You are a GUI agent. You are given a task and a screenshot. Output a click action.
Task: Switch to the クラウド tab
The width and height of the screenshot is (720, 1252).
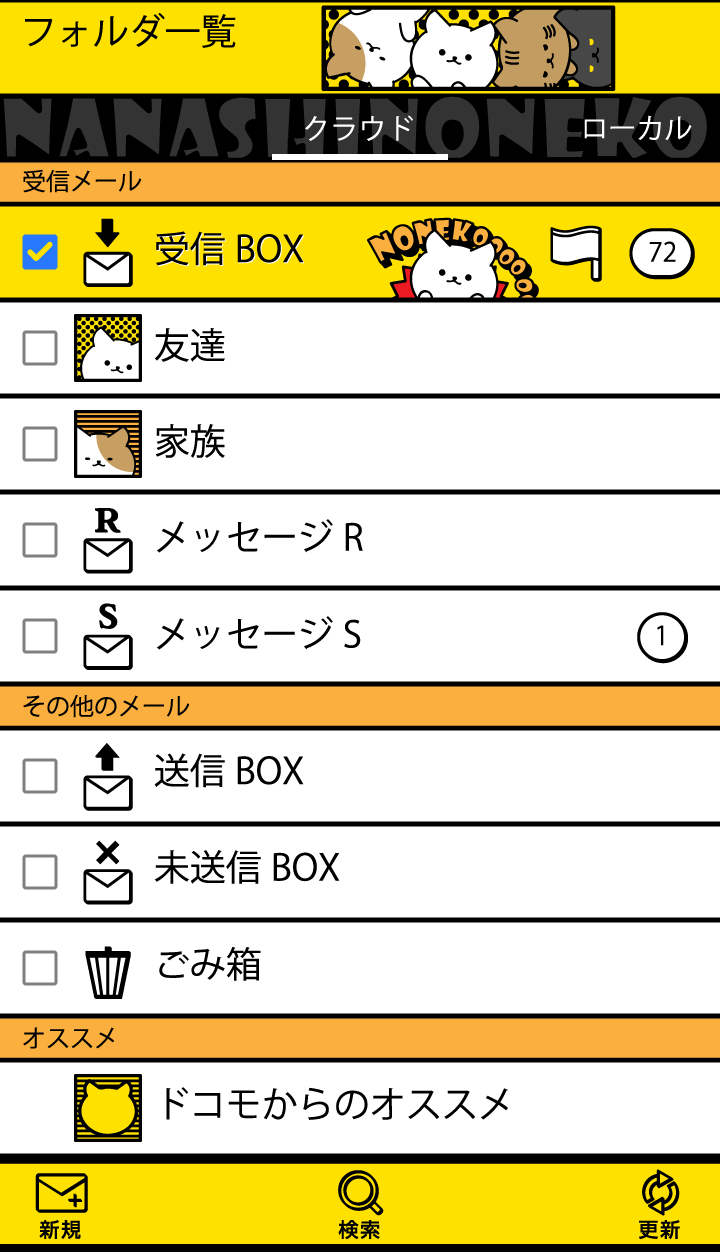(x=359, y=129)
